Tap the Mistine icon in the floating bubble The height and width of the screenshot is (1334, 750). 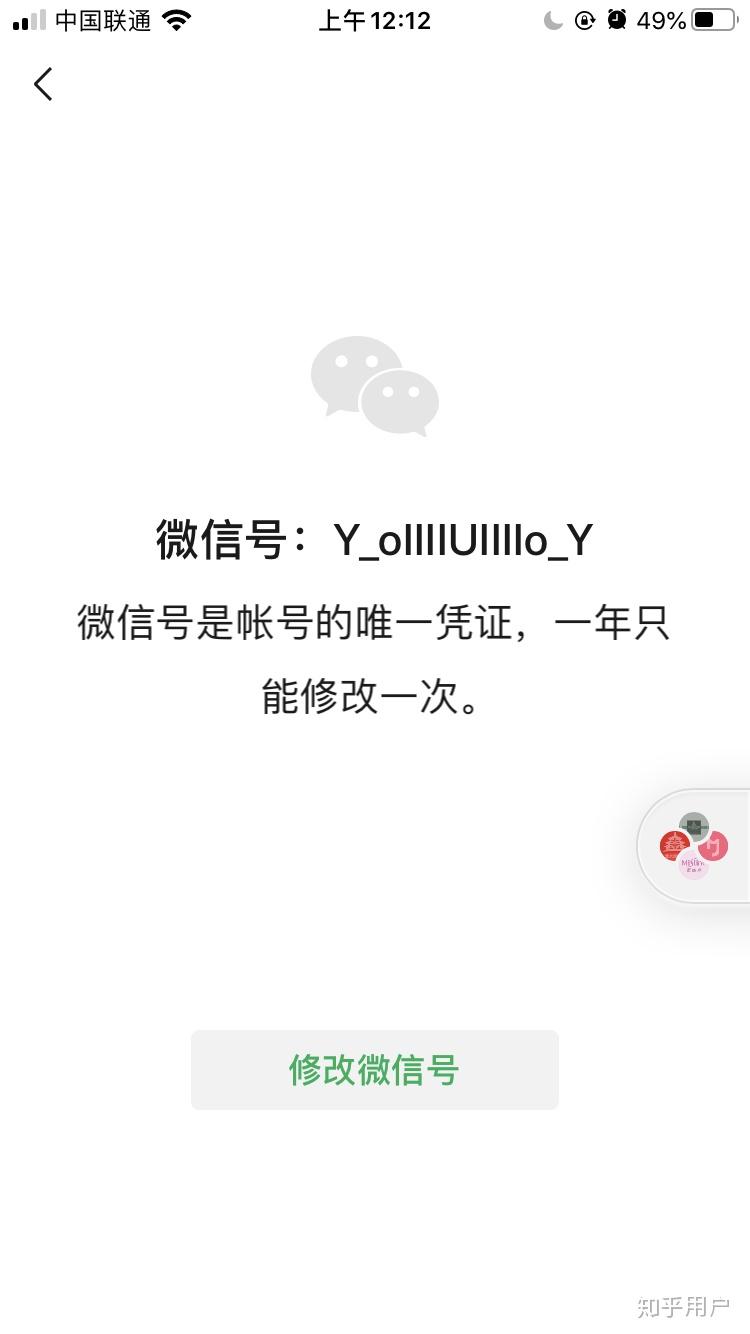click(x=693, y=864)
